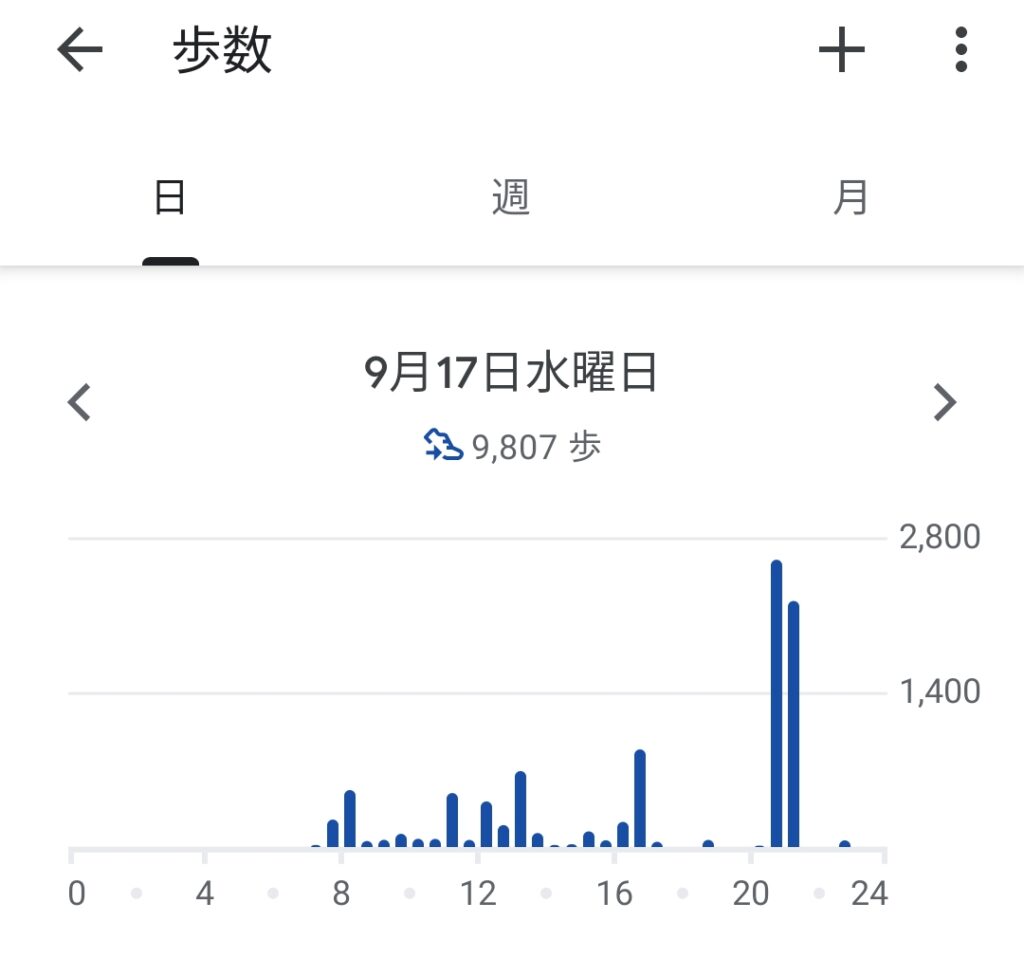
Task: Go back from the 歩数 screen
Action: click(x=80, y=50)
